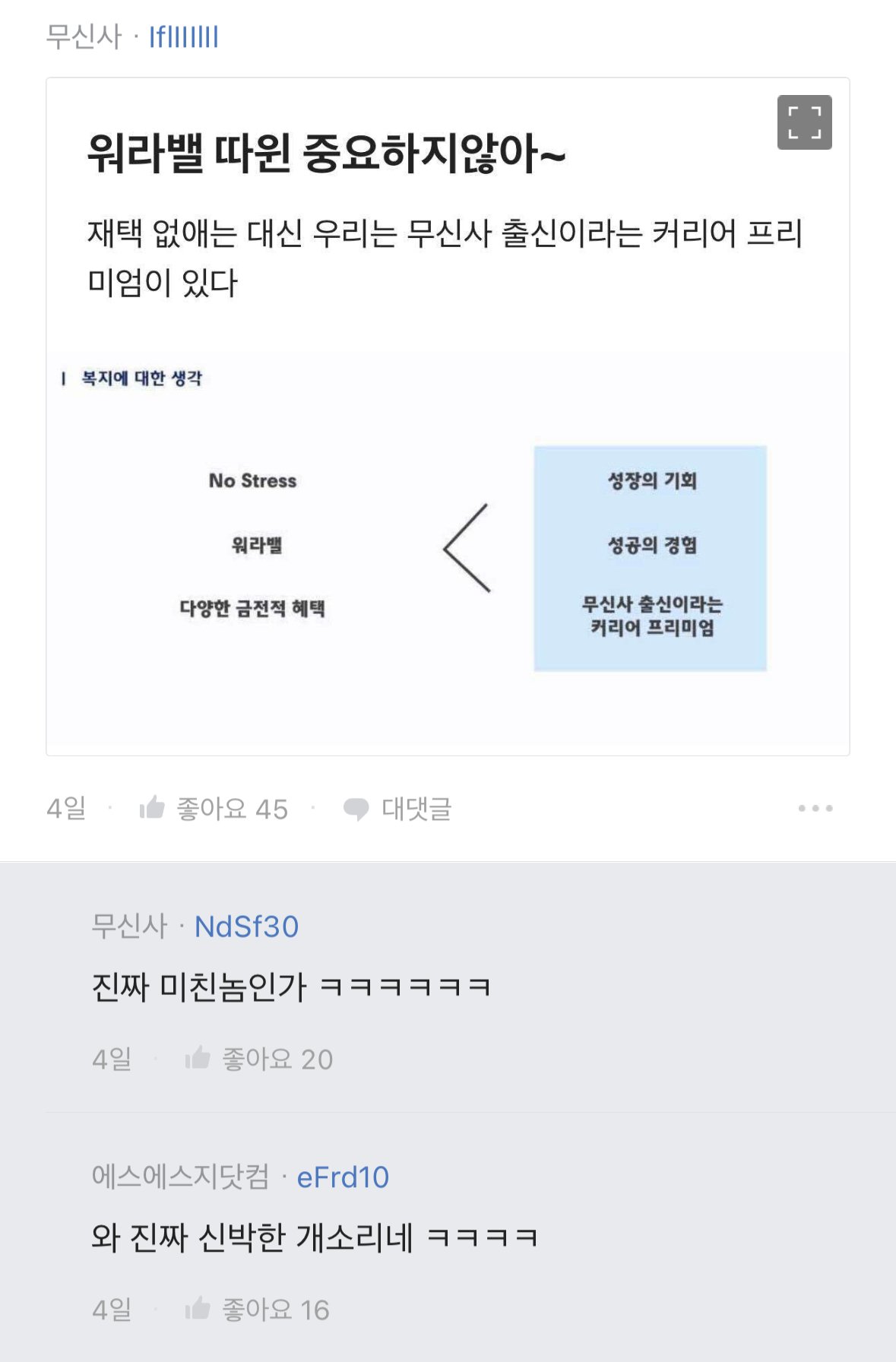Like the post with 45 likes
The image size is (896, 1362).
[x=214, y=809]
